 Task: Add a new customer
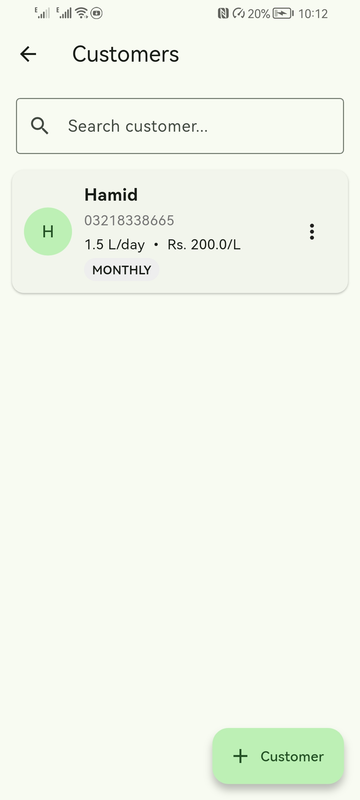(x=278, y=756)
